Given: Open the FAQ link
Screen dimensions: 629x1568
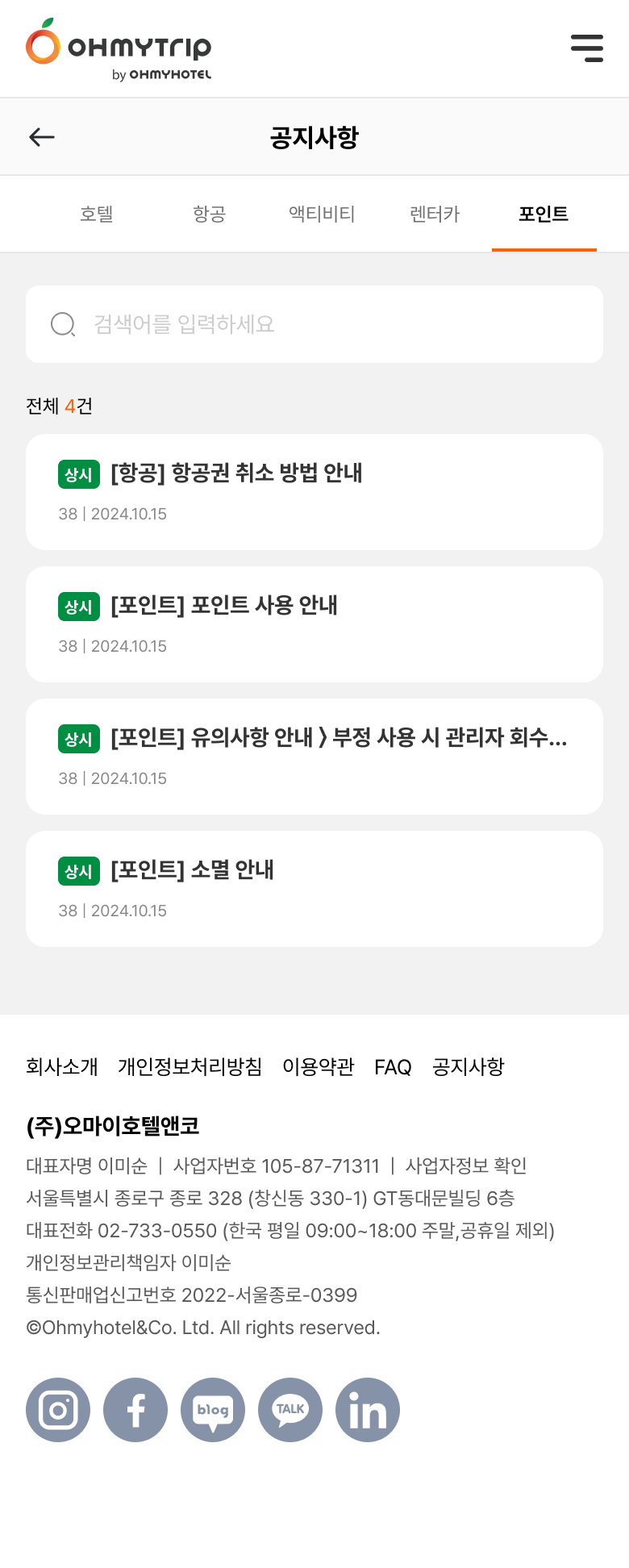Looking at the screenshot, I should pos(393,1067).
